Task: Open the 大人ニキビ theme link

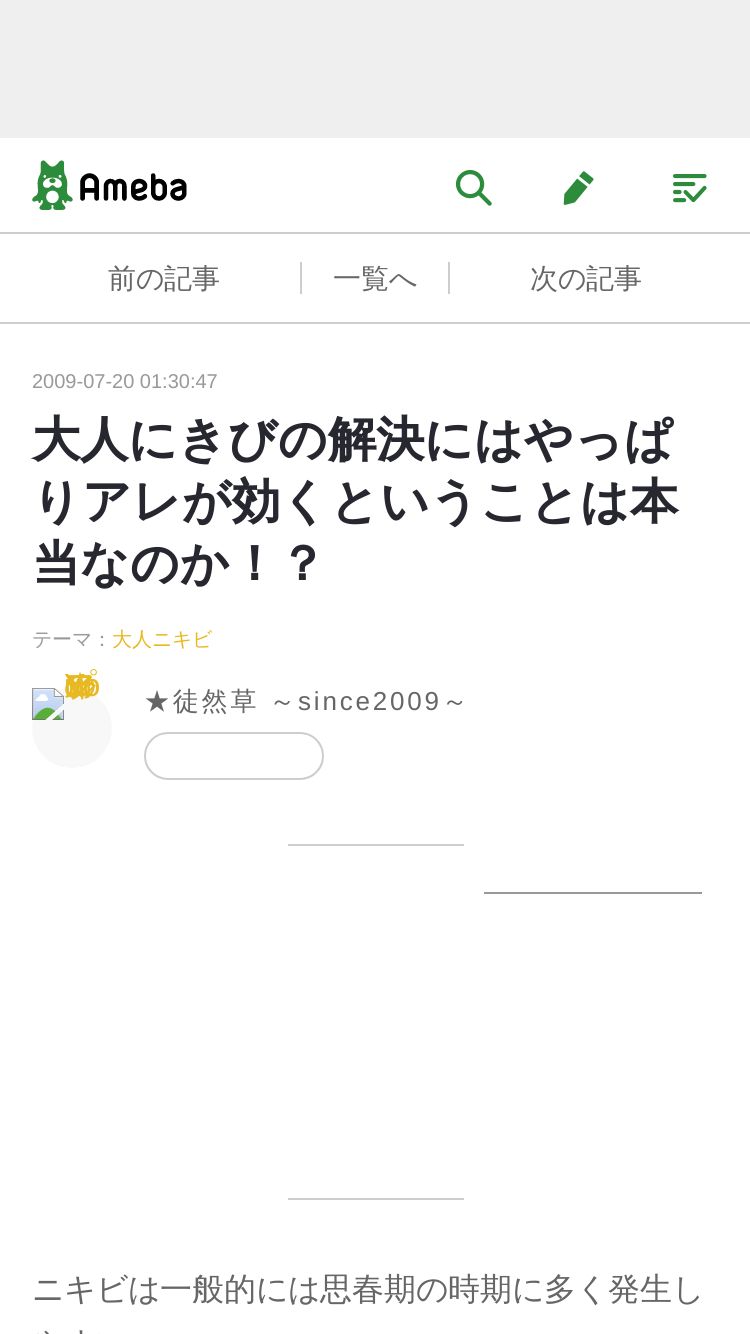Action: point(162,639)
